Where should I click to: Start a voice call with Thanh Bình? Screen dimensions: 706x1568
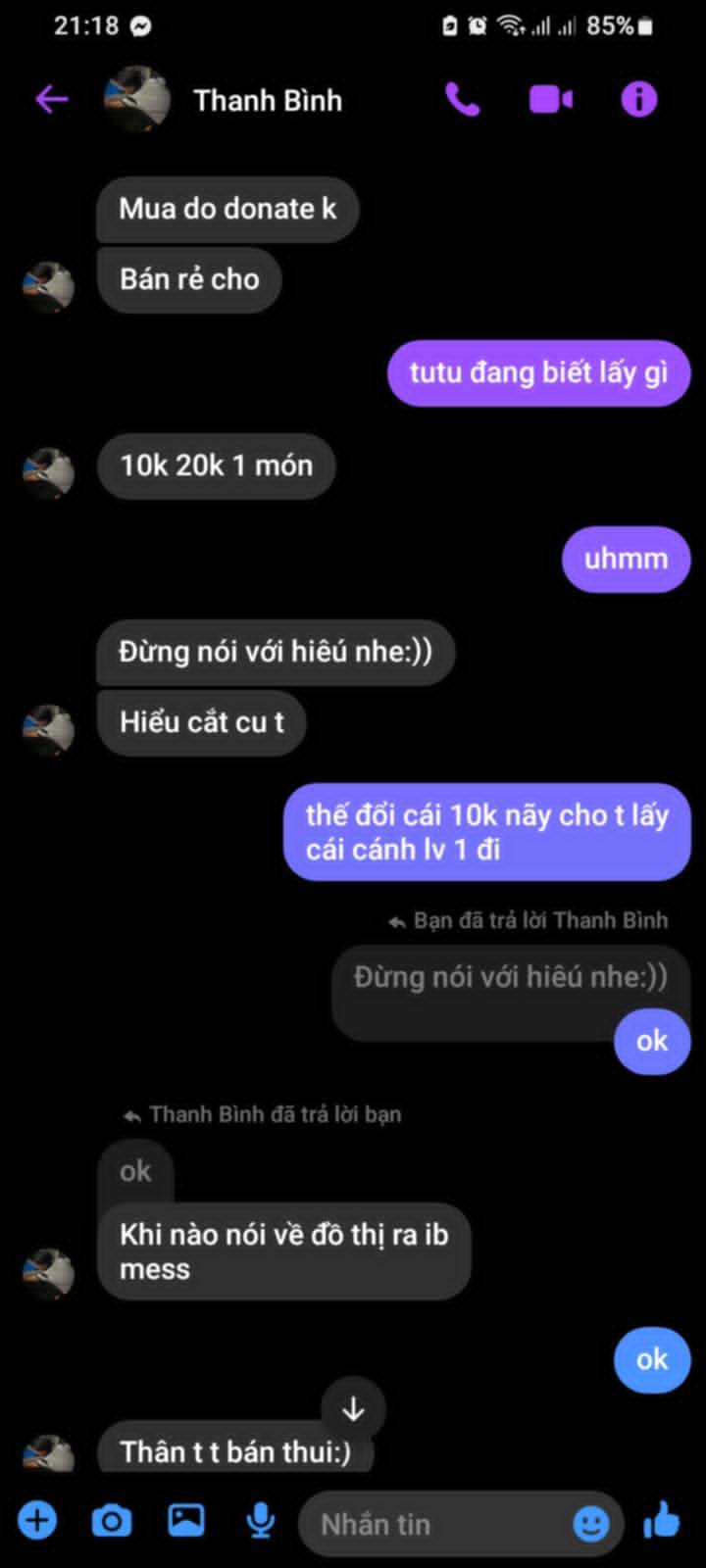[462, 99]
